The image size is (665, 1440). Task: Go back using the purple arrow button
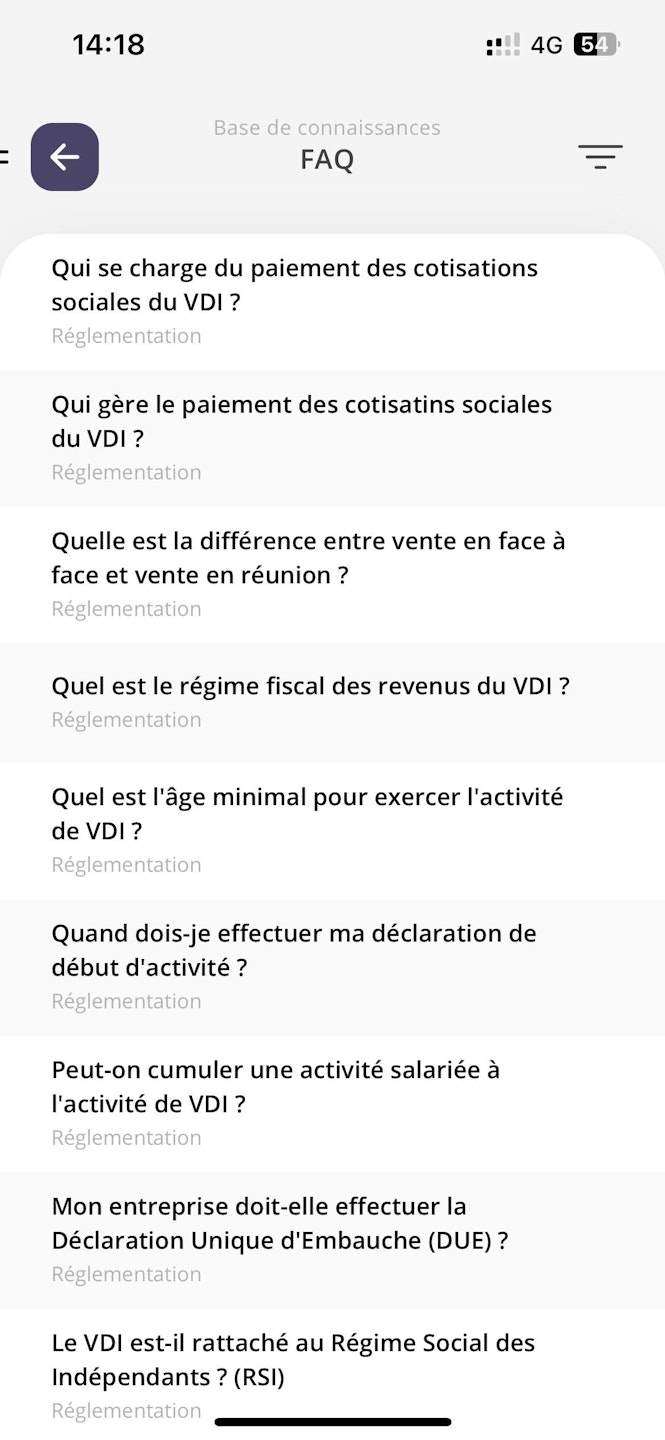coord(65,157)
